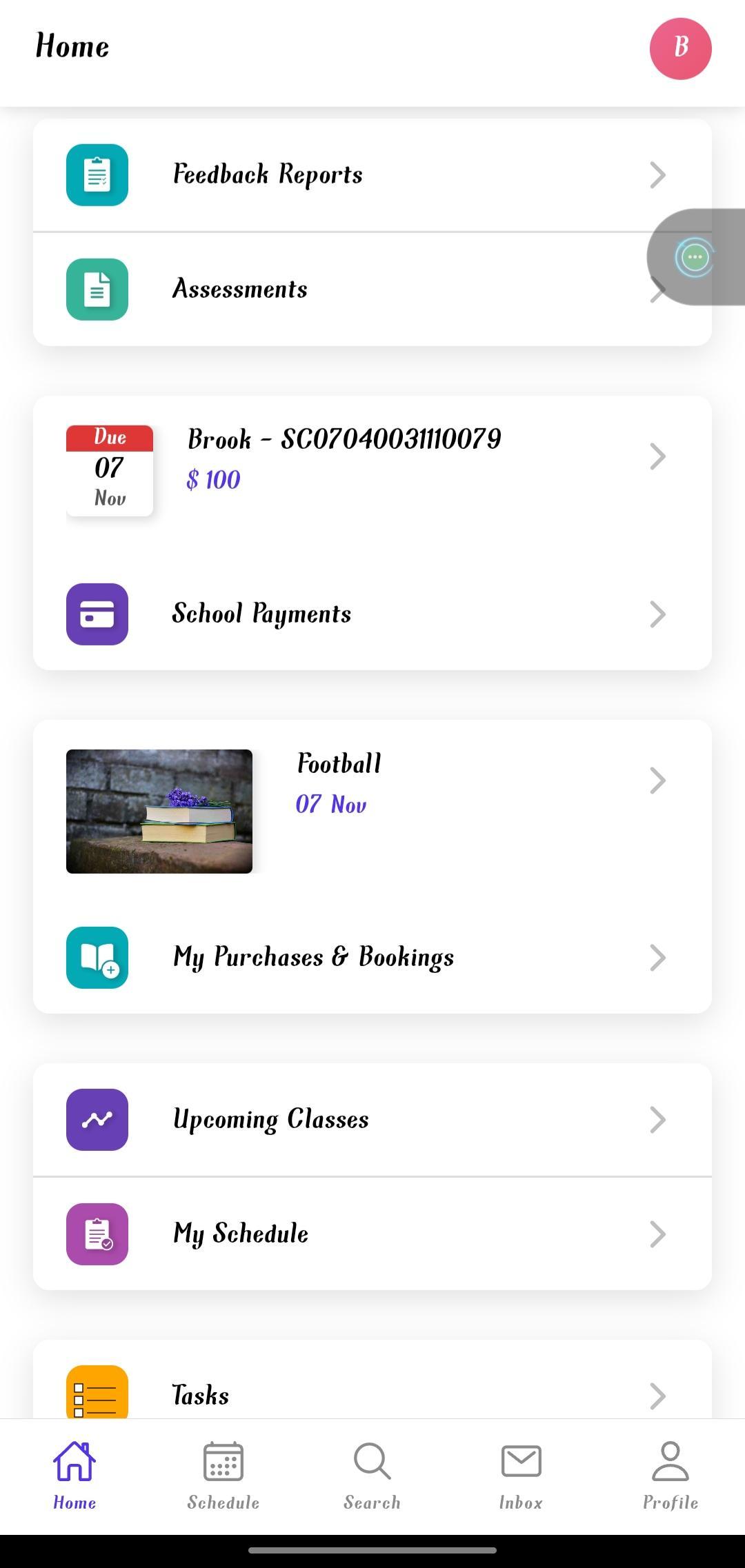Screen dimensions: 745x1568
Task: Open the Tasks row
Action: (372, 1394)
